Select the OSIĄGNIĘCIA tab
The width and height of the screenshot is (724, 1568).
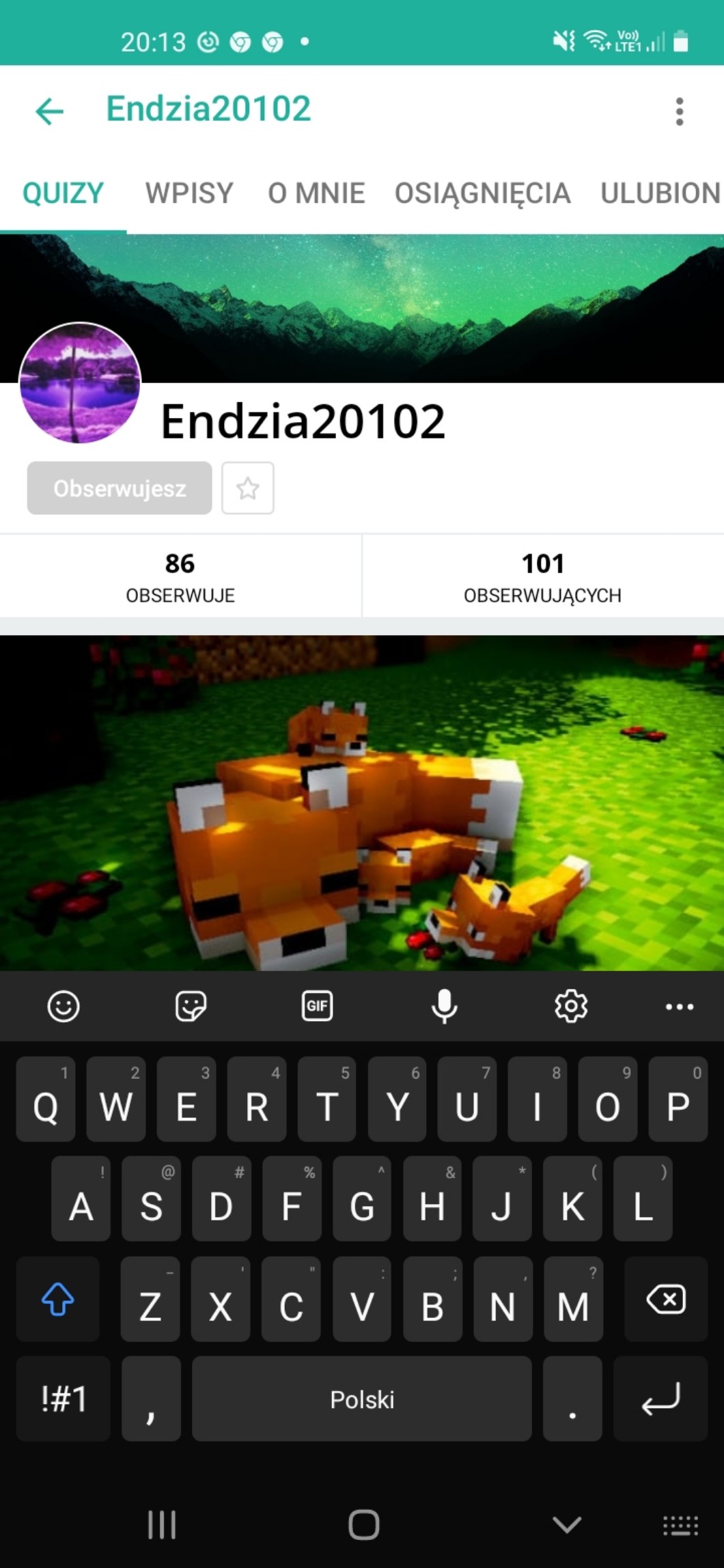click(x=482, y=193)
